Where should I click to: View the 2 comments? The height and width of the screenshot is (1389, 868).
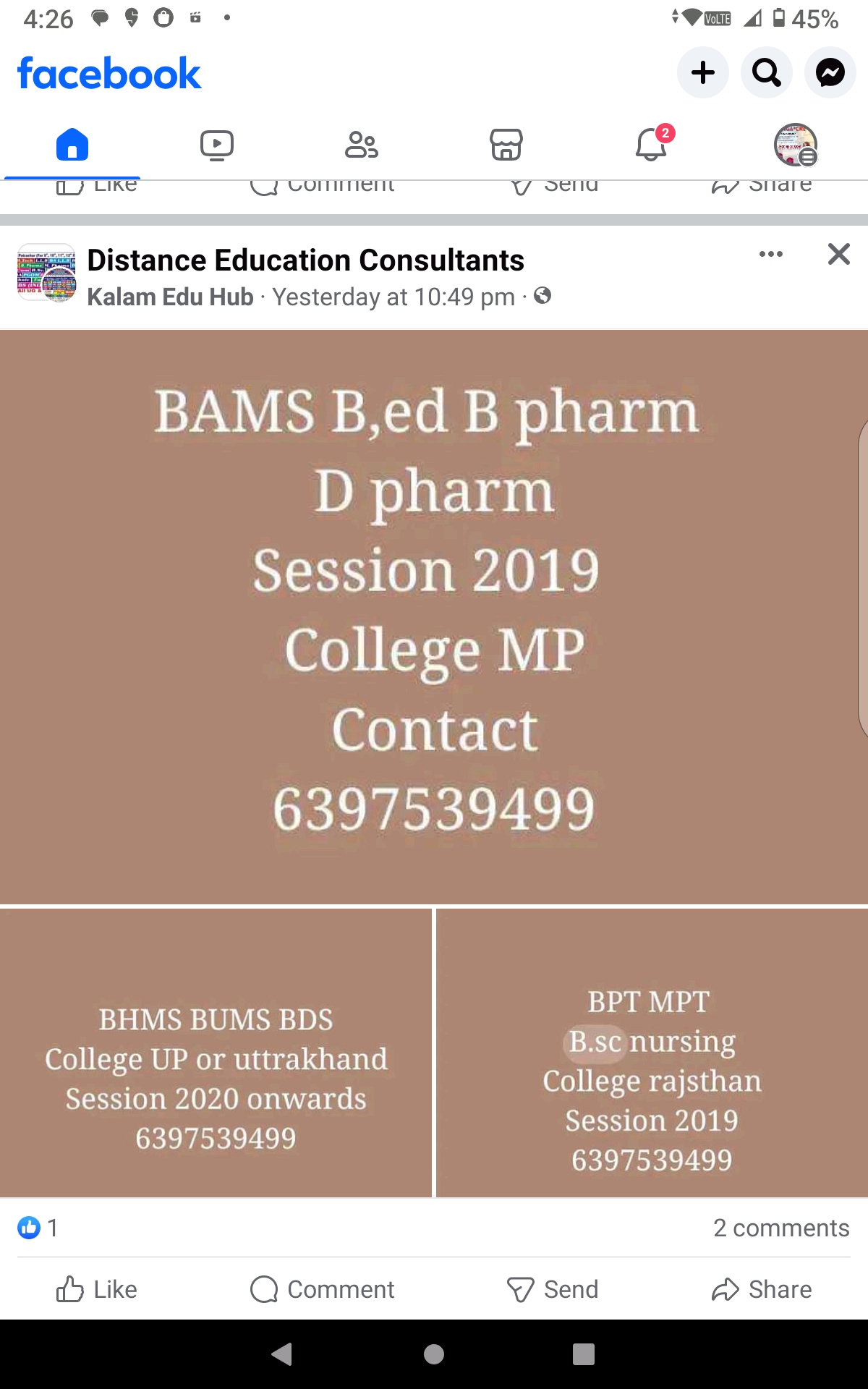coord(780,1228)
